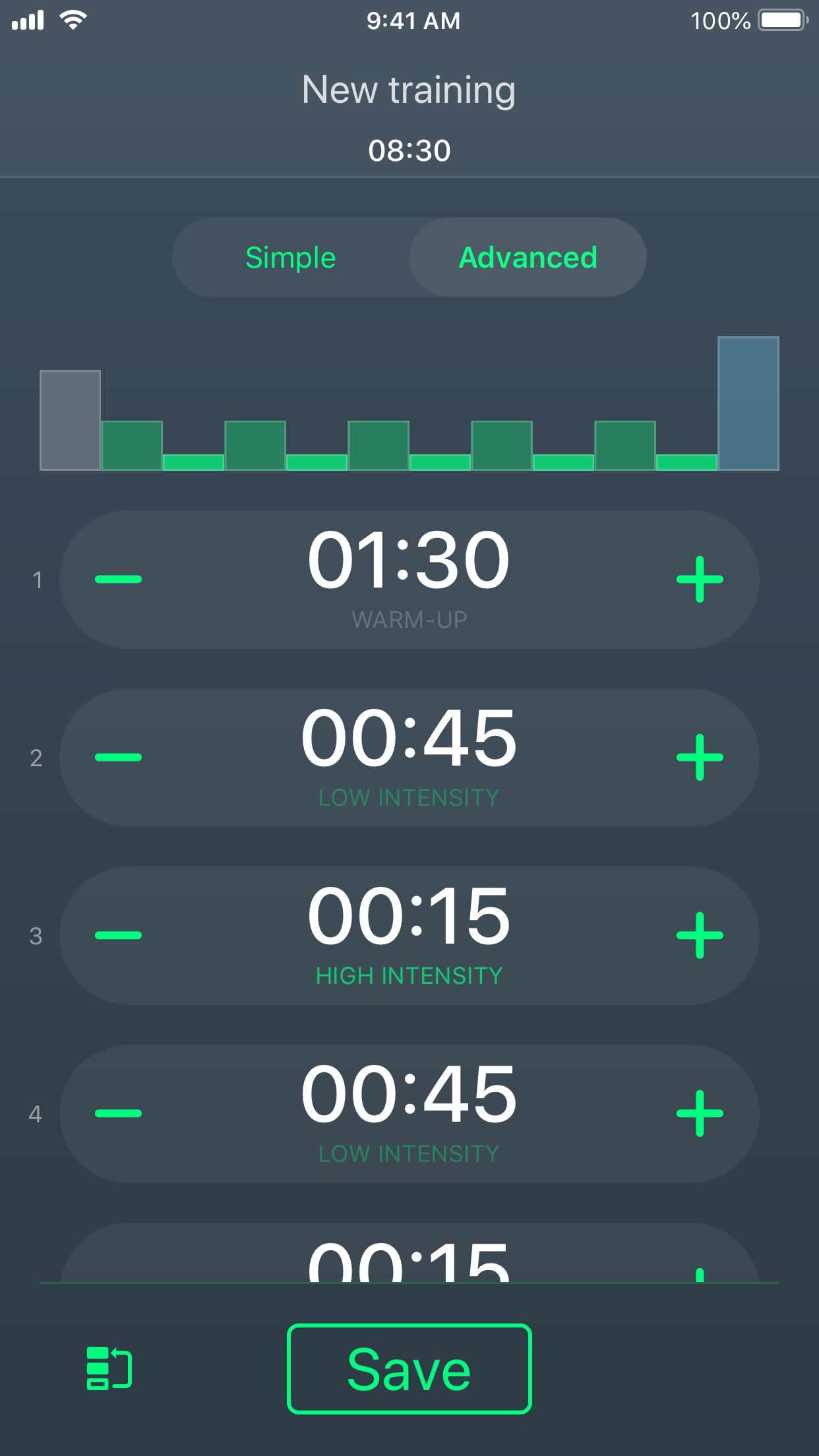The height and width of the screenshot is (1456, 819).
Task: Select the Advanced mode tab
Action: click(x=528, y=257)
